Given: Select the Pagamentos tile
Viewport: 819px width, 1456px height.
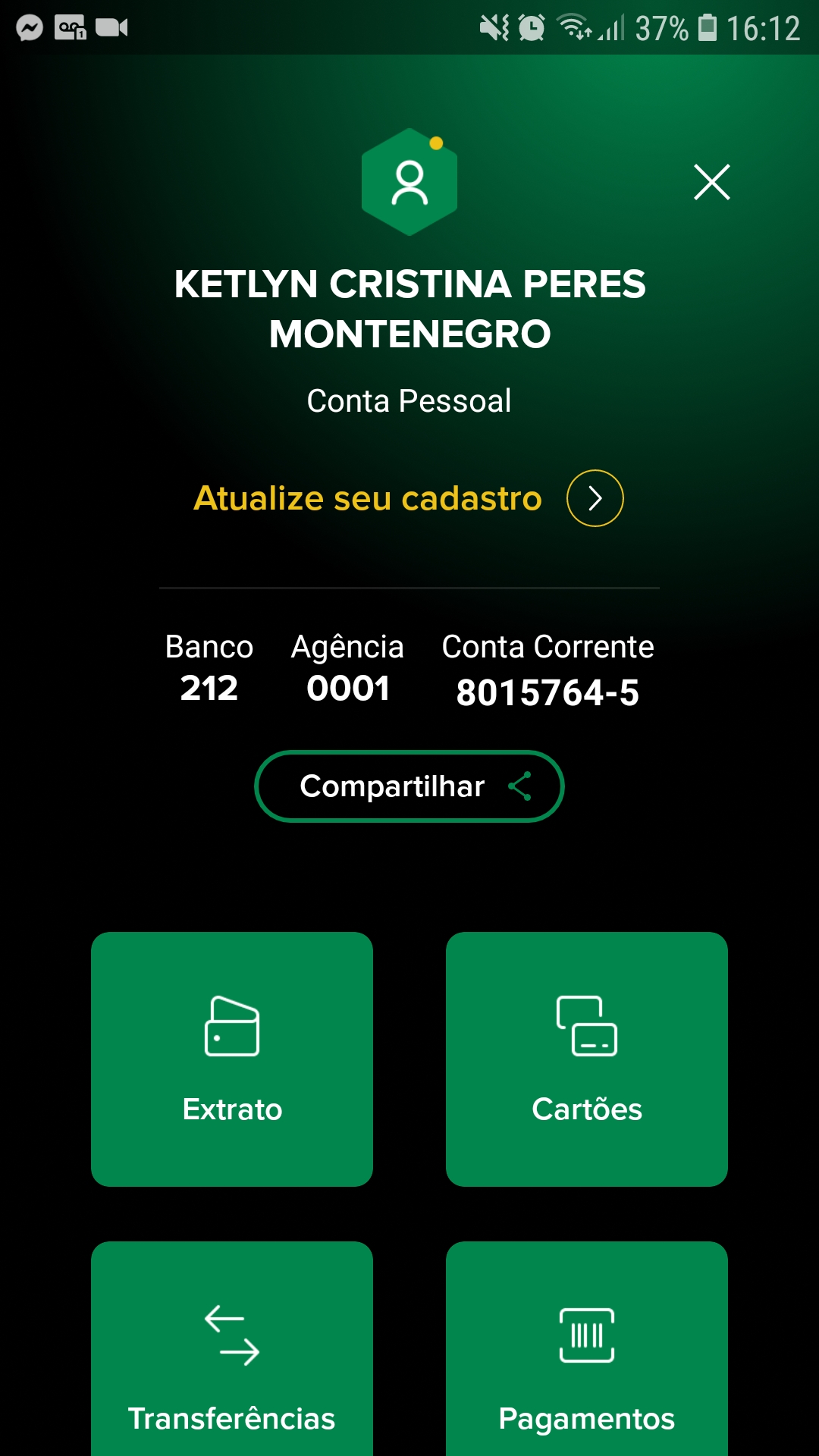Looking at the screenshot, I should [x=587, y=1357].
